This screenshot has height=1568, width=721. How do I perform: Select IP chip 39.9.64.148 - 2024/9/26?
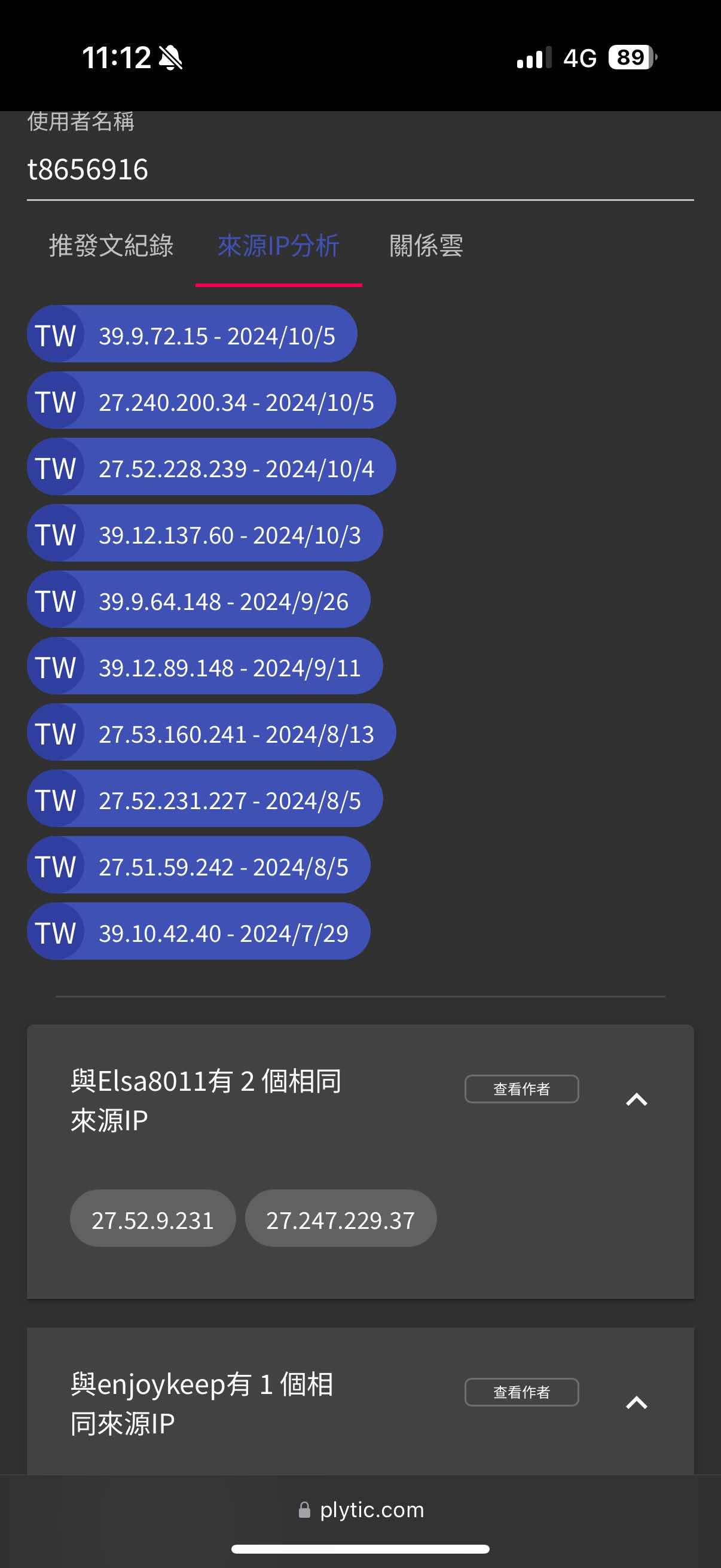198,600
